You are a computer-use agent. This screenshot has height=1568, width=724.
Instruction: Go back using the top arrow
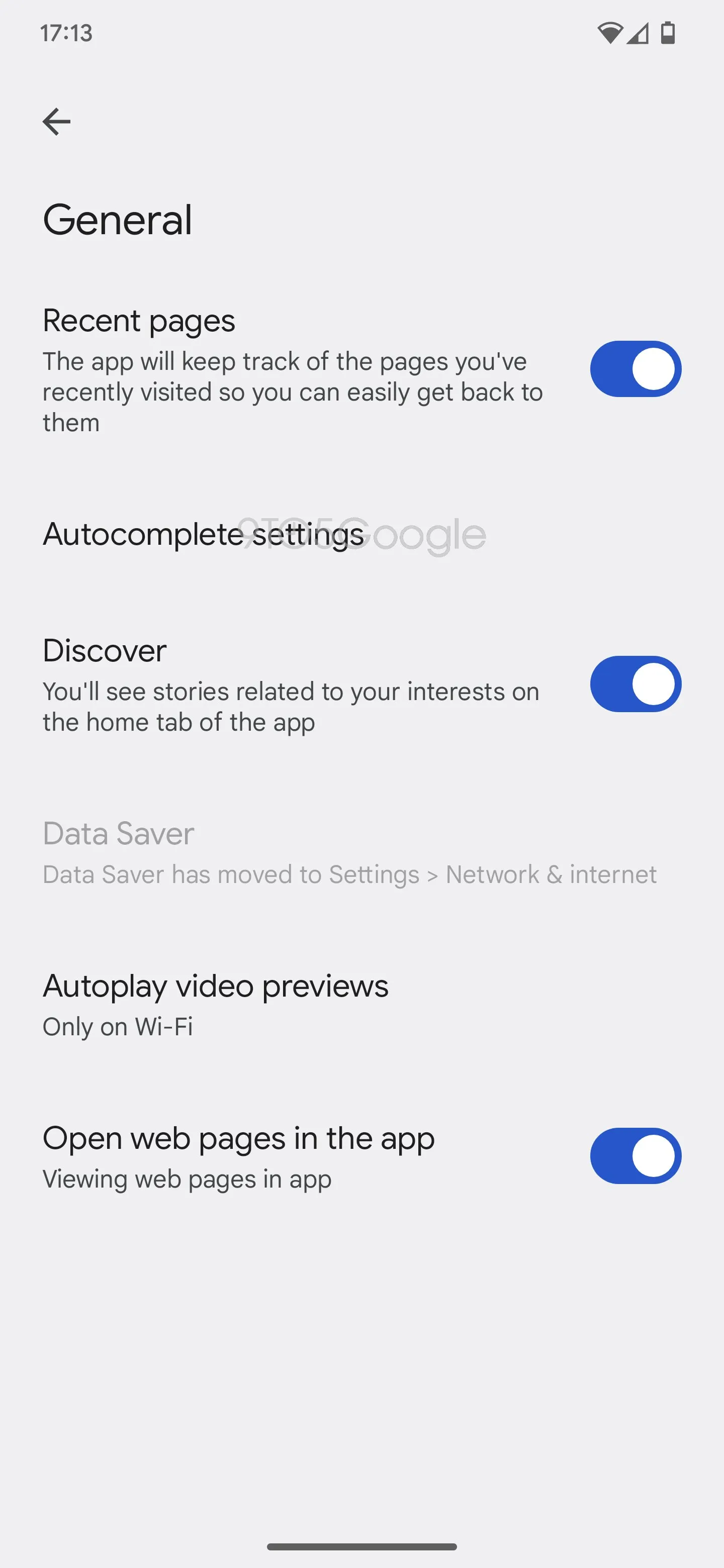(57, 122)
